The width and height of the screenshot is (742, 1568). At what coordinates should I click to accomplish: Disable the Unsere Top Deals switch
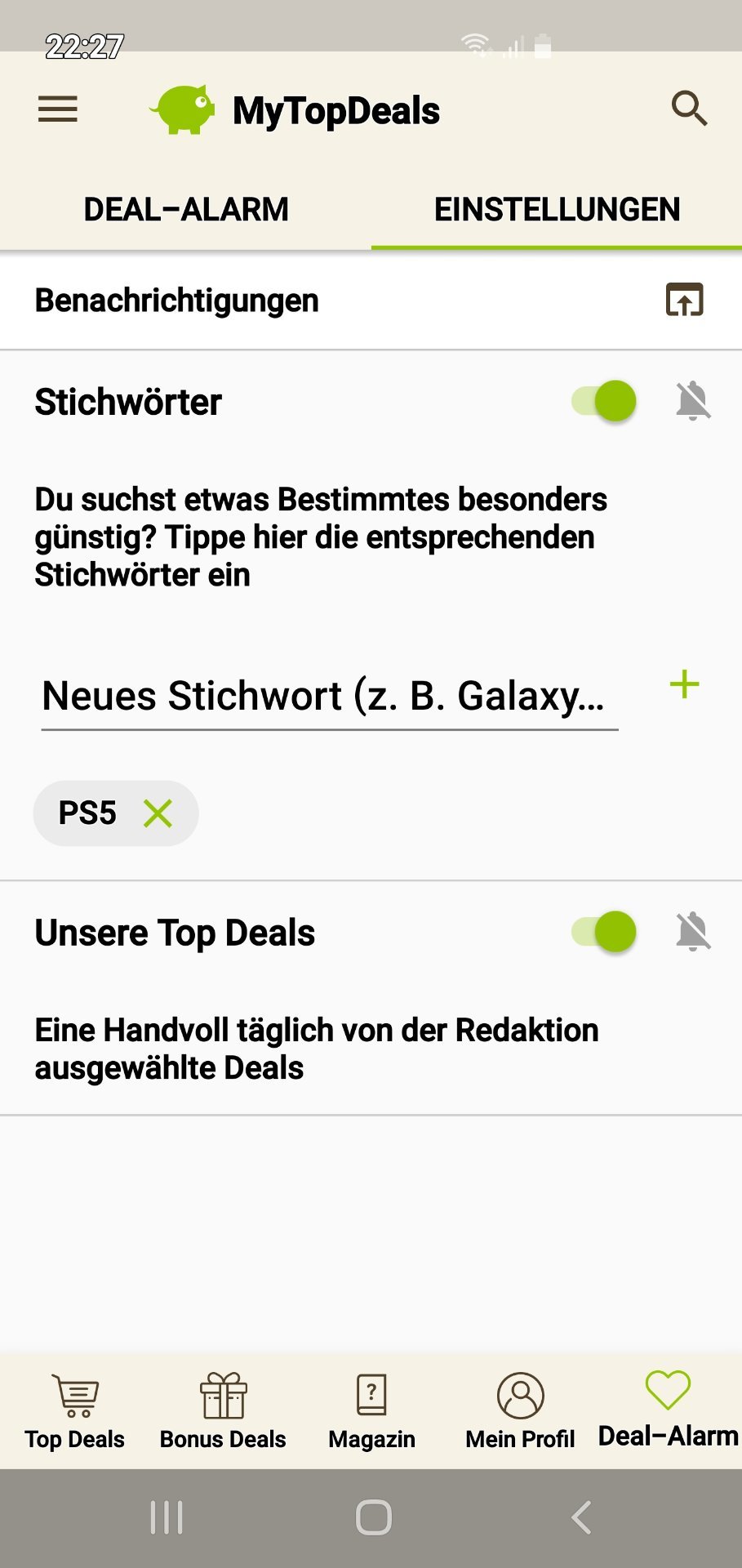pyautogui.click(x=605, y=932)
